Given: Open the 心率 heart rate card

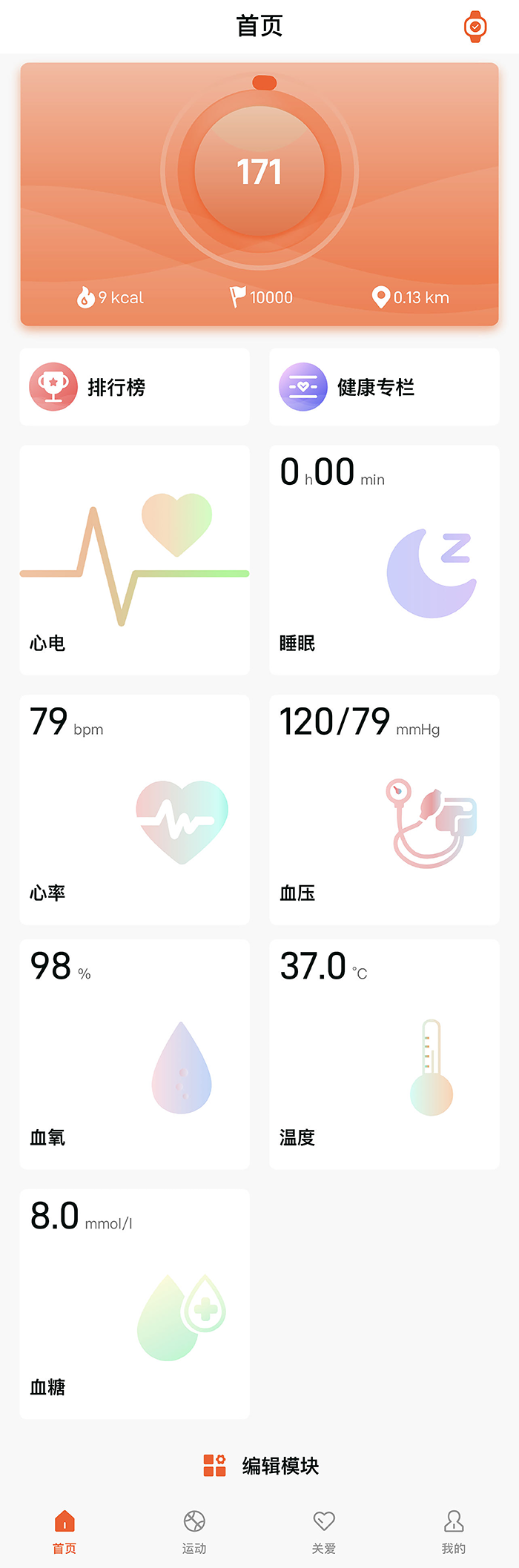Looking at the screenshot, I should point(134,810).
